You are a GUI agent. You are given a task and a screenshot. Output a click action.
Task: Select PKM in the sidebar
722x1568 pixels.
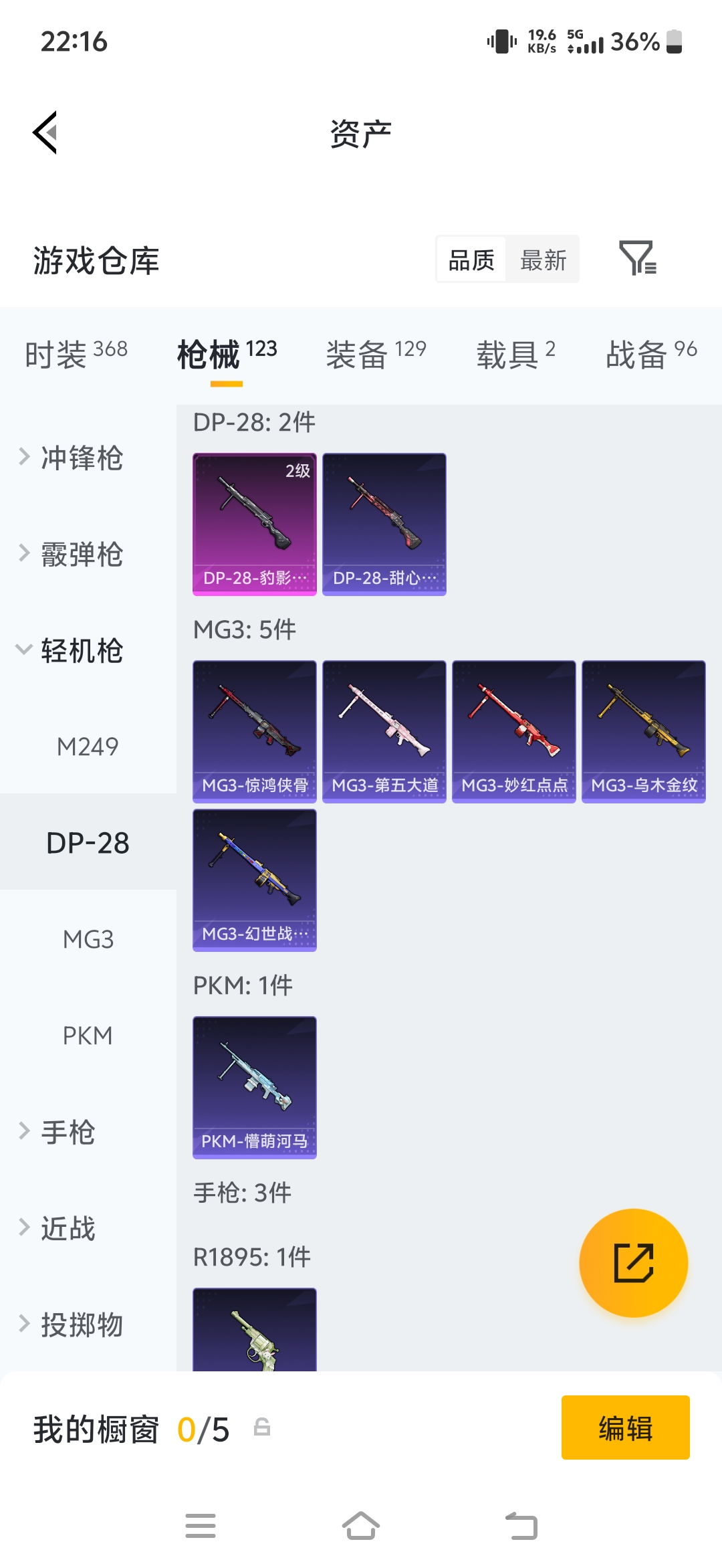pos(88,1036)
